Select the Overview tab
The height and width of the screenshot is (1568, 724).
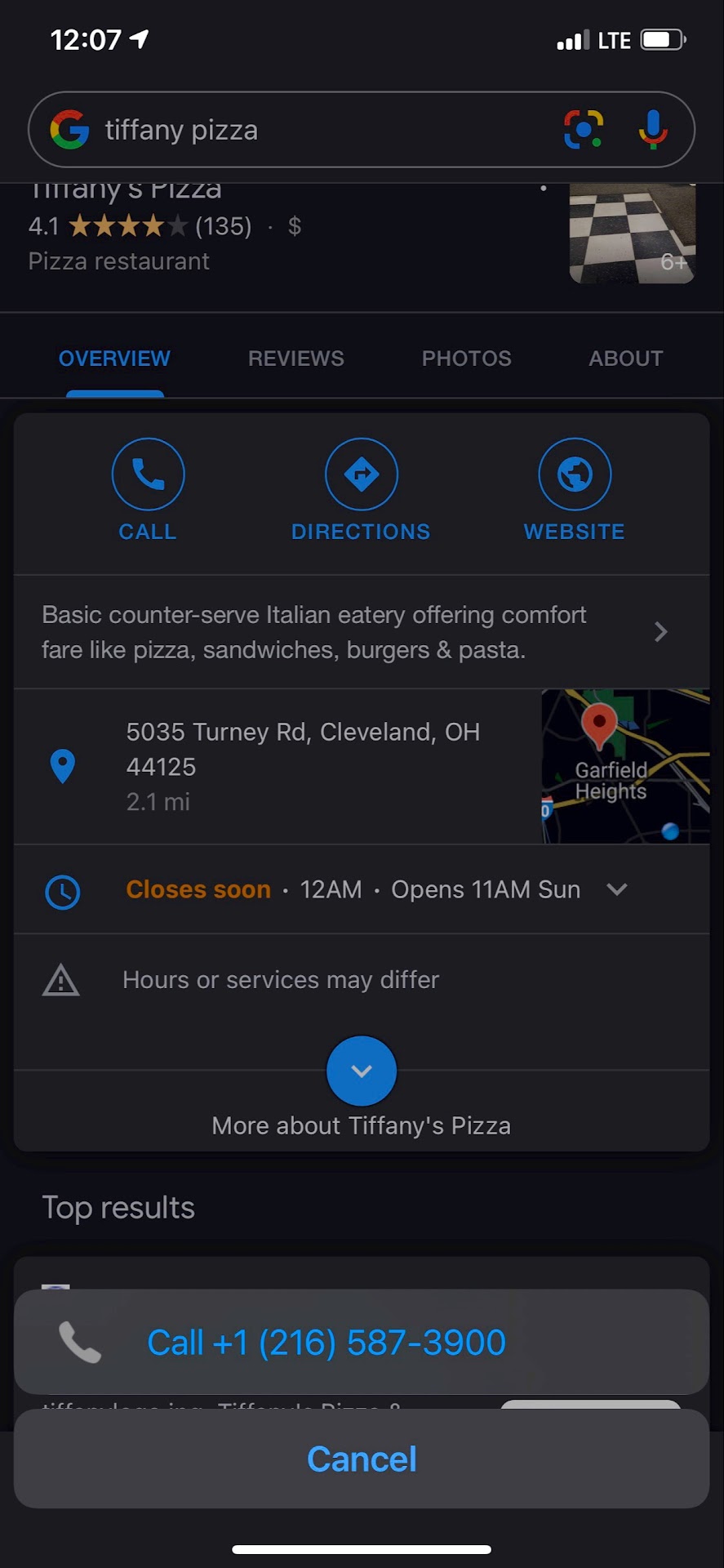114,359
